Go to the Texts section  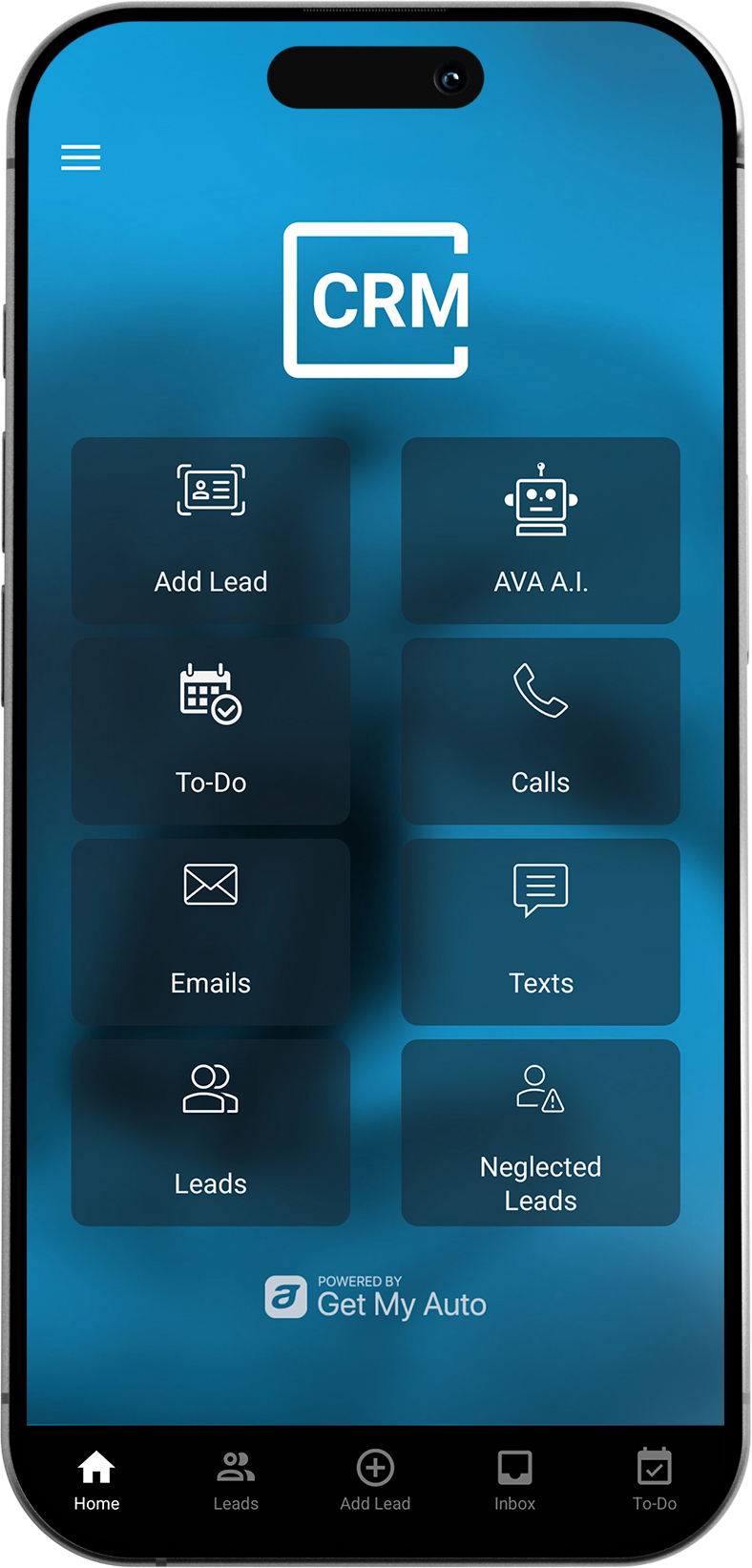coord(540,931)
